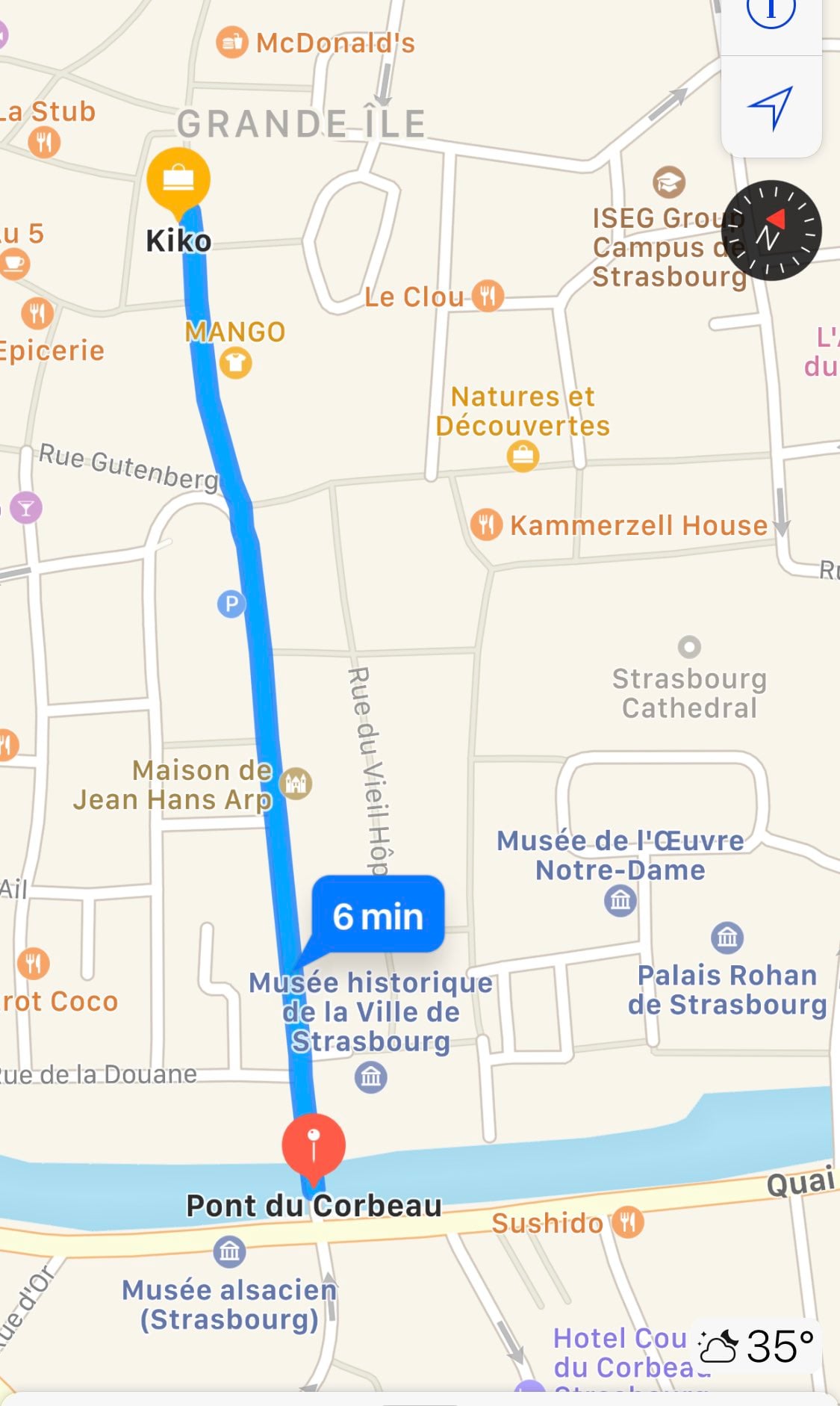Screen dimensions: 840x1406
Task: Select Musée alsacien museum marker
Action: pyautogui.click(x=229, y=1251)
